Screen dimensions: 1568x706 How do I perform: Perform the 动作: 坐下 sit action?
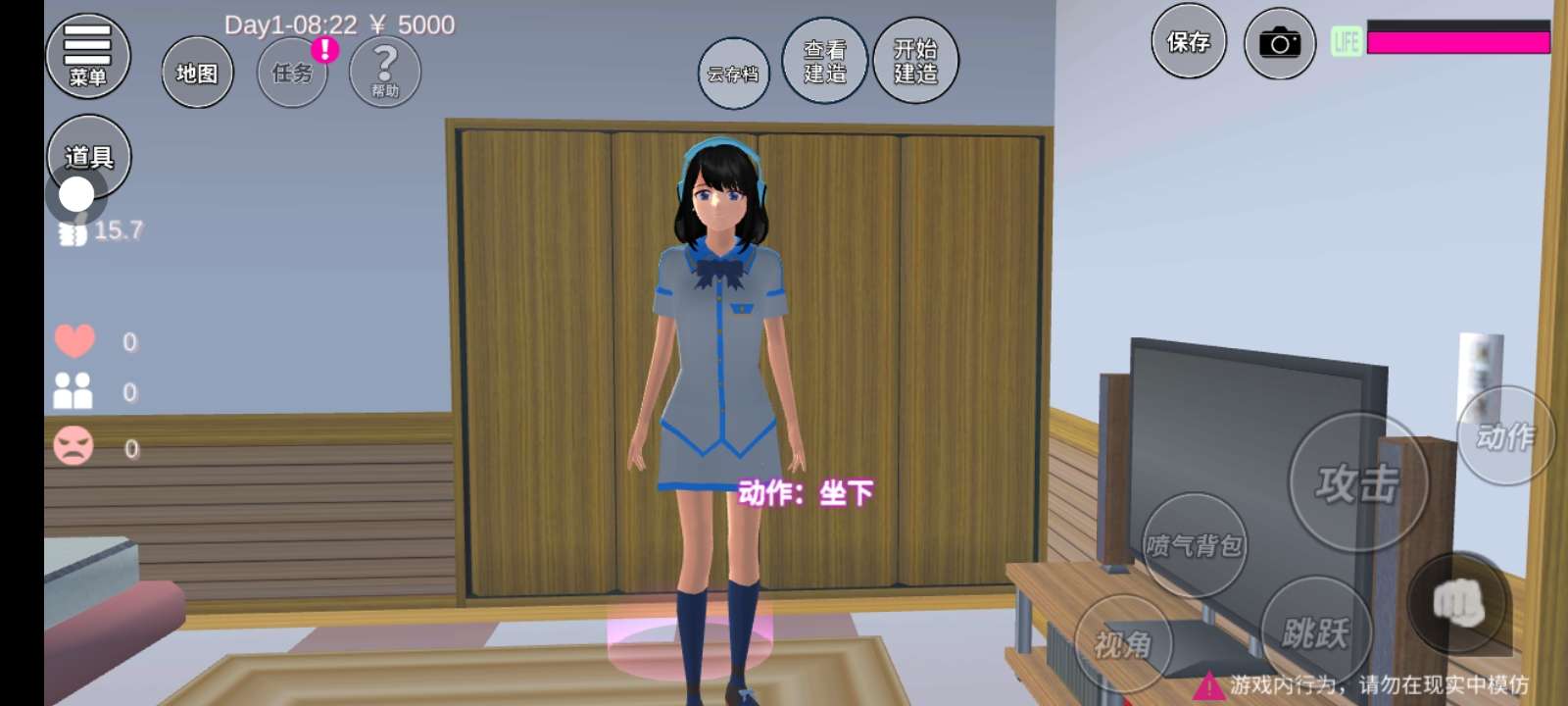[806, 492]
